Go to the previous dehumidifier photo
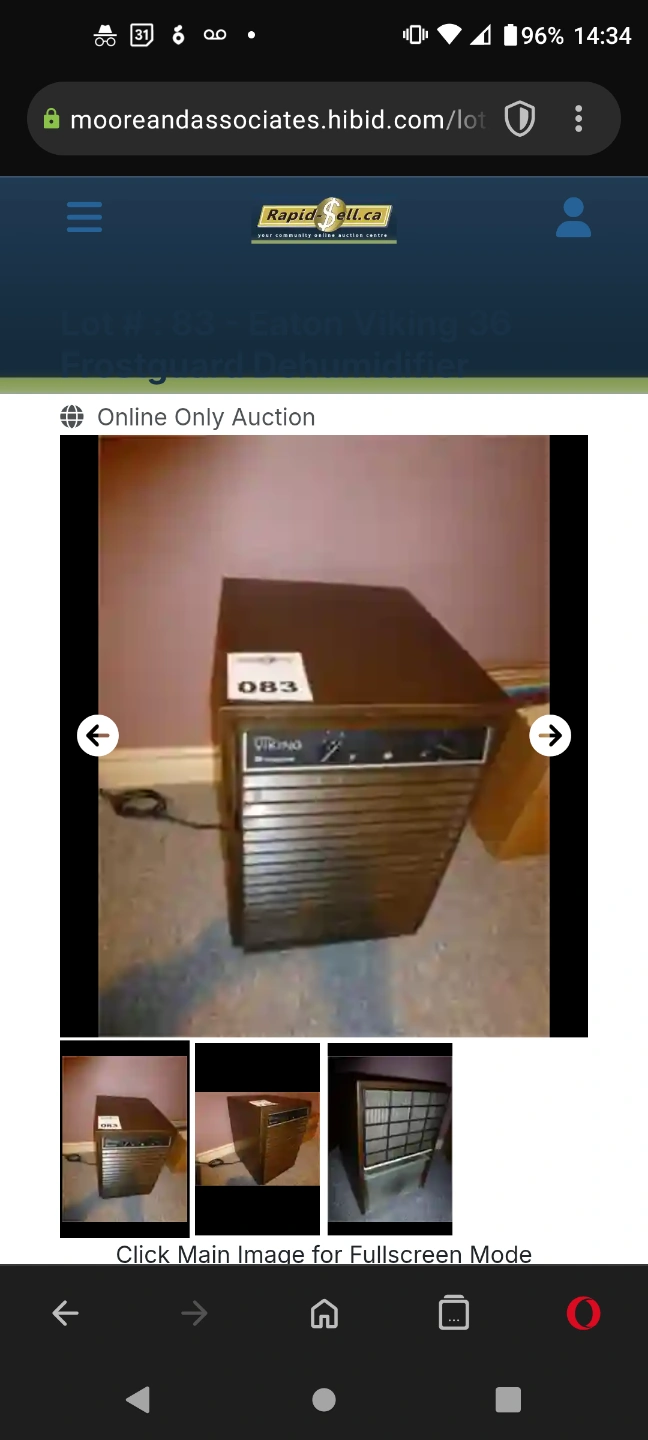The image size is (648, 1440). tap(98, 736)
